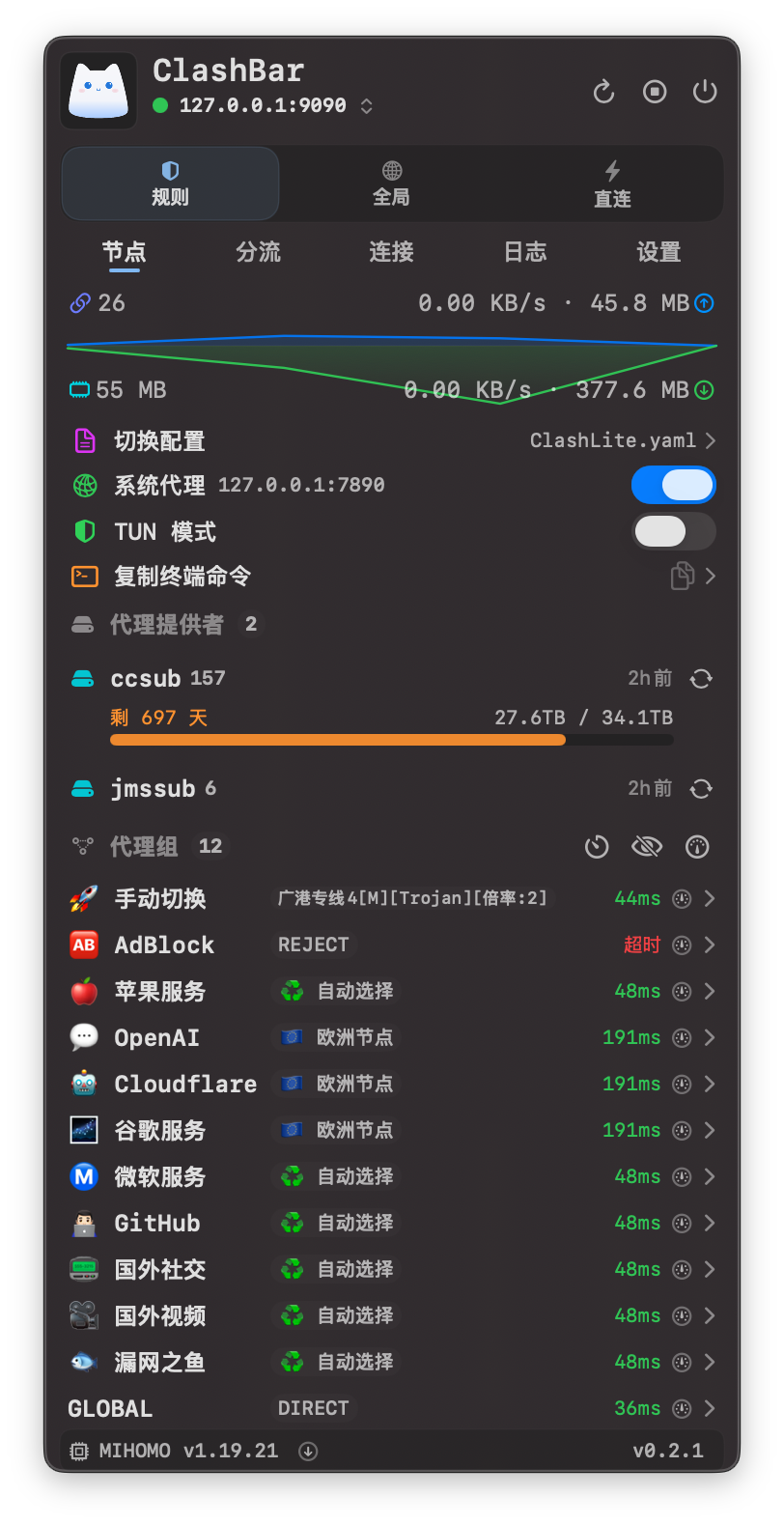This screenshot has height=1524, width=784.
Task: Click the download icon next to MIHOMO v1.19.21
Action: click(307, 1451)
